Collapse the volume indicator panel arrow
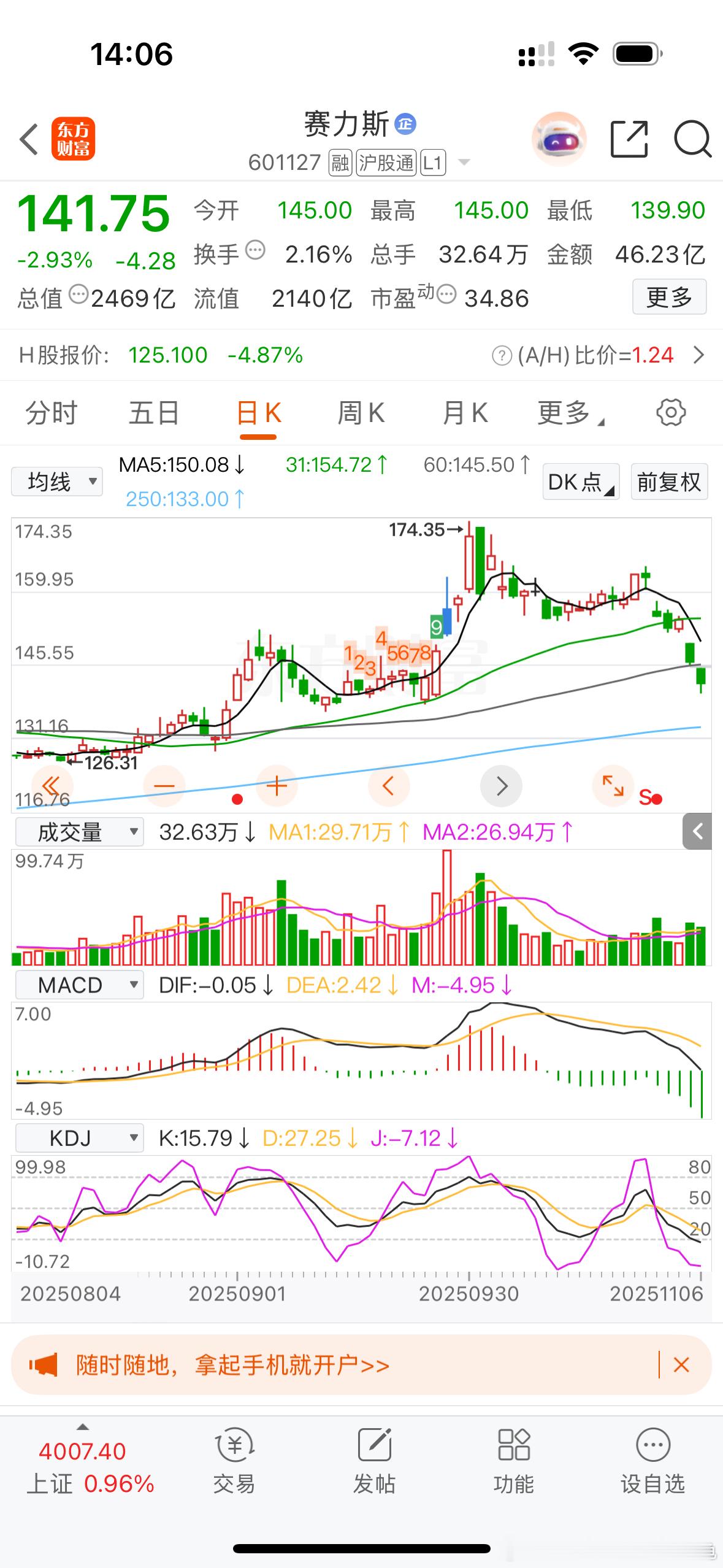The height and width of the screenshot is (1568, 723). 697,832
